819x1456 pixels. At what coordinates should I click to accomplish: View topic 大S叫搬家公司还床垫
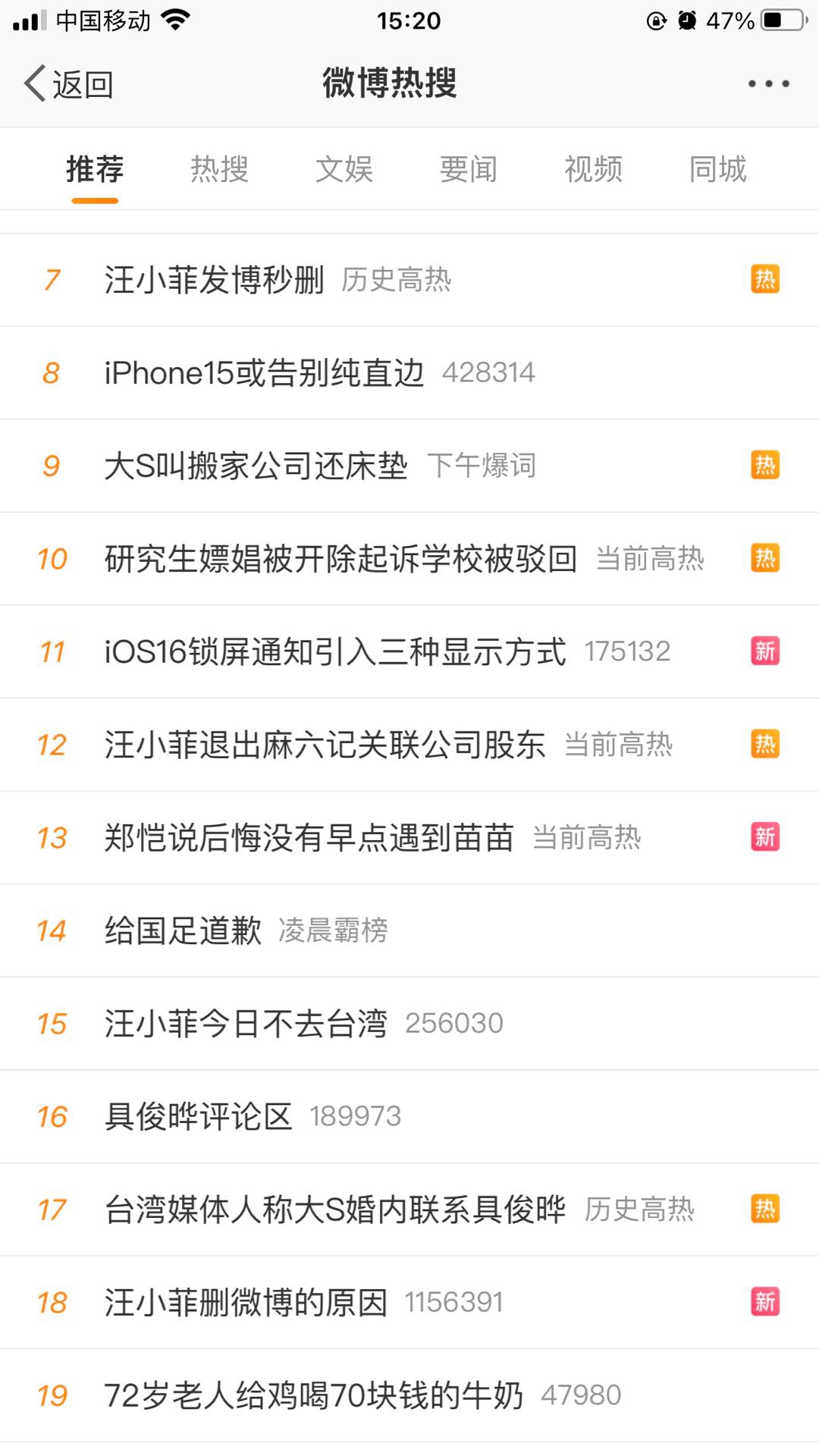click(256, 466)
